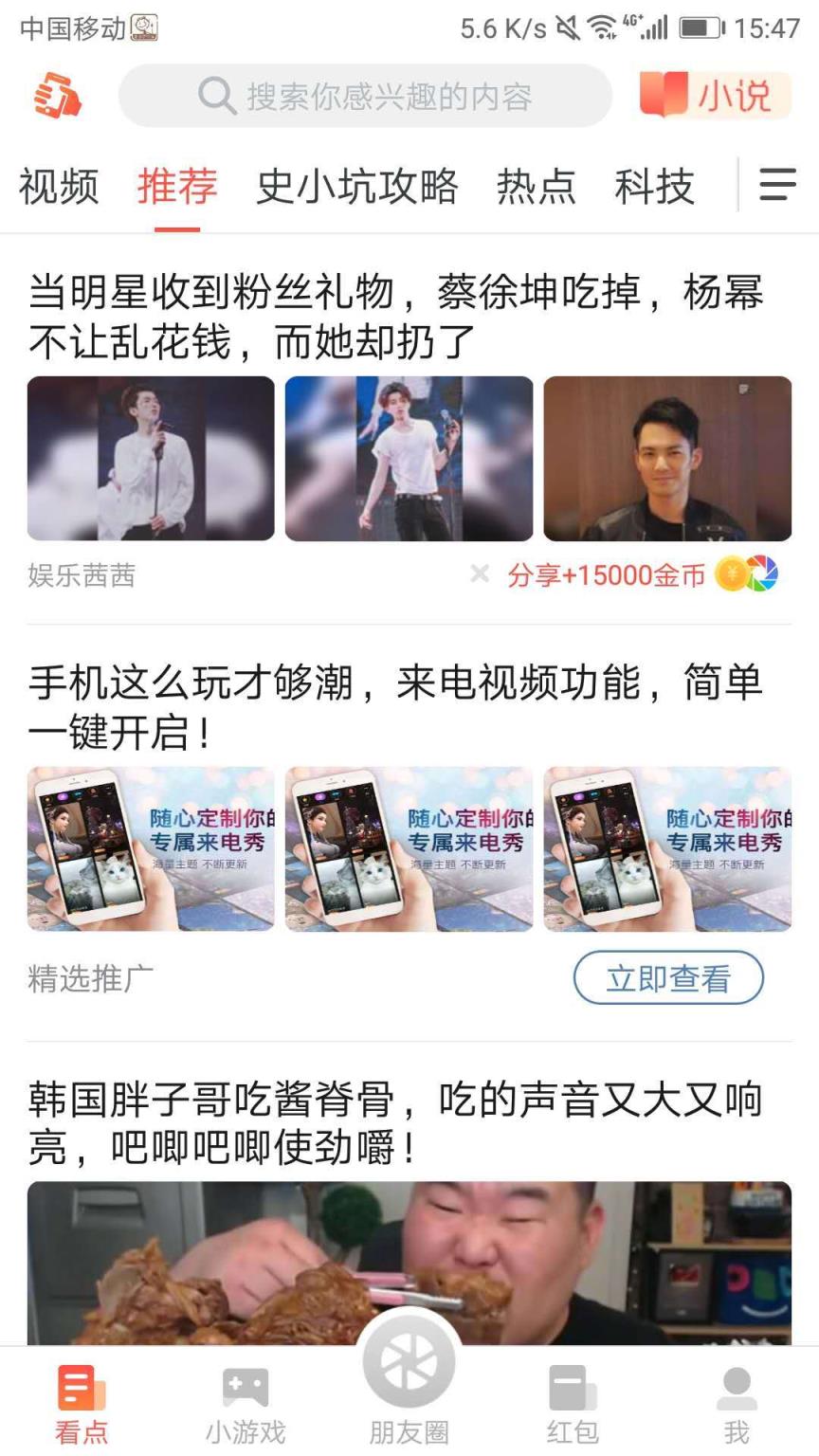Select 看点 in the bottom navigation
Screen dimensions: 819x1456
point(80,1393)
